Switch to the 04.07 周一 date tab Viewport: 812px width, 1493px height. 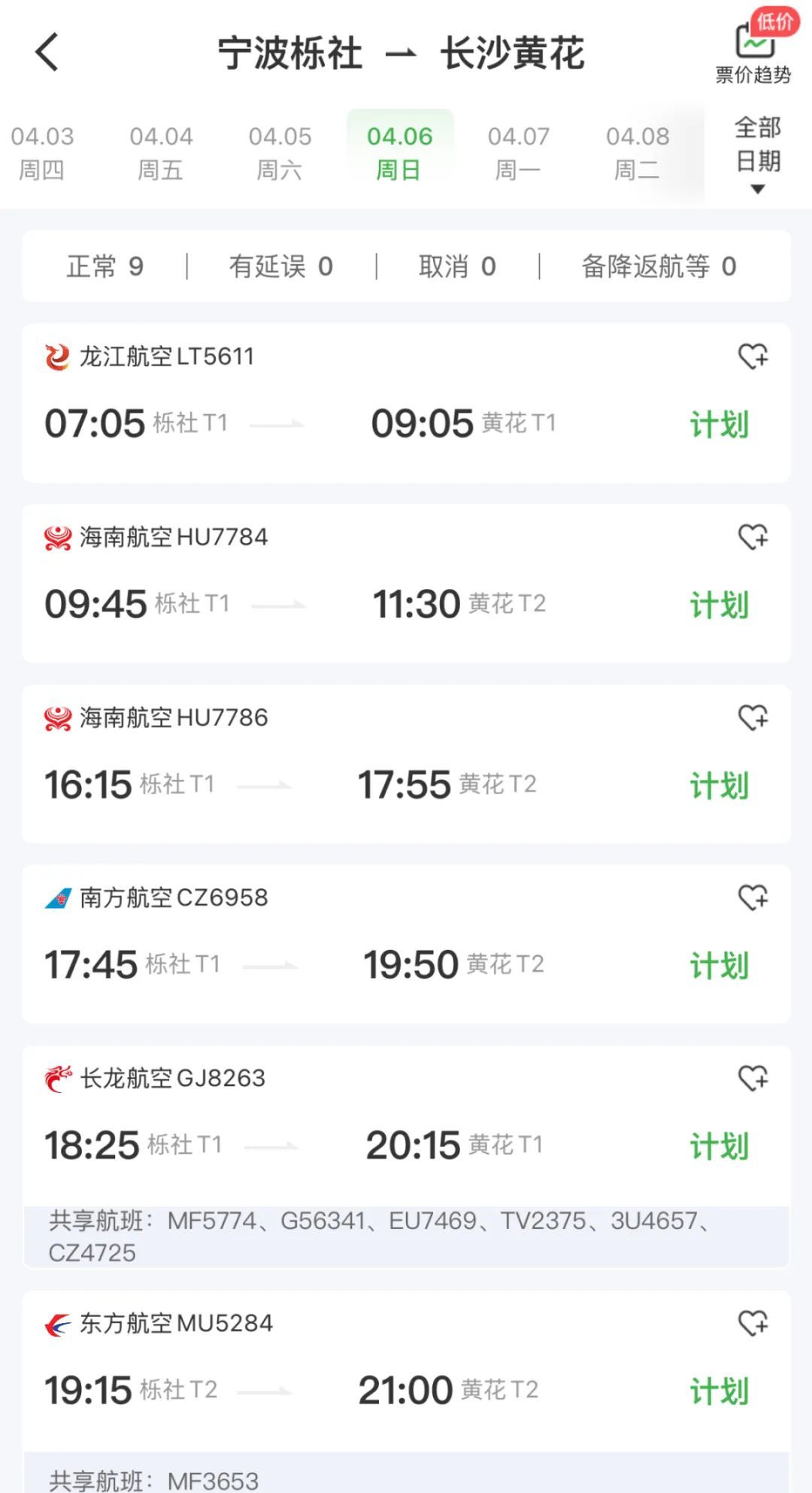coord(517,150)
